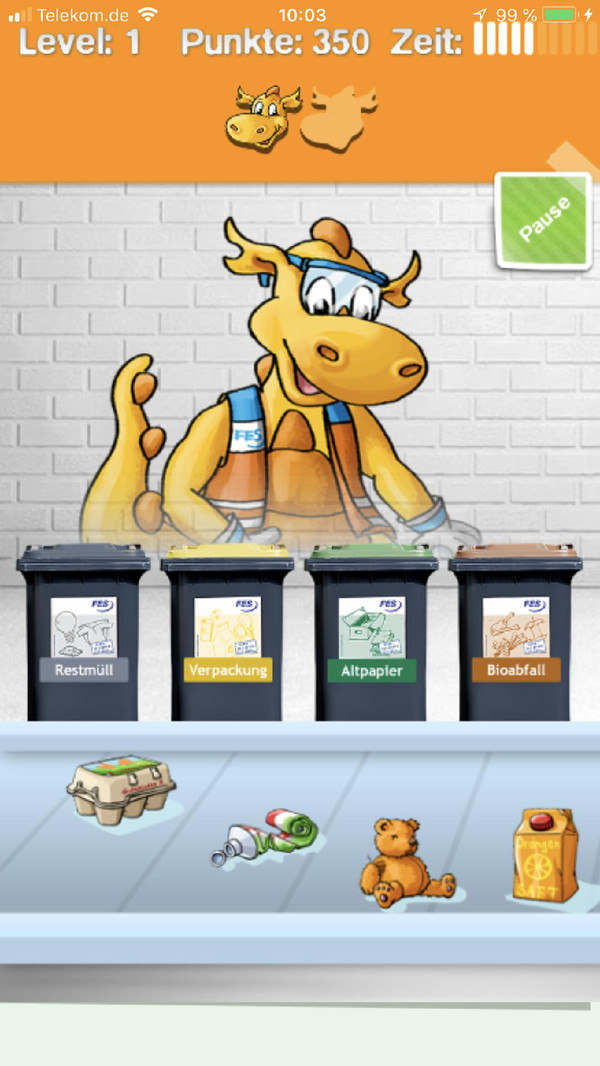Pause the game
The image size is (600, 1066).
(543, 221)
